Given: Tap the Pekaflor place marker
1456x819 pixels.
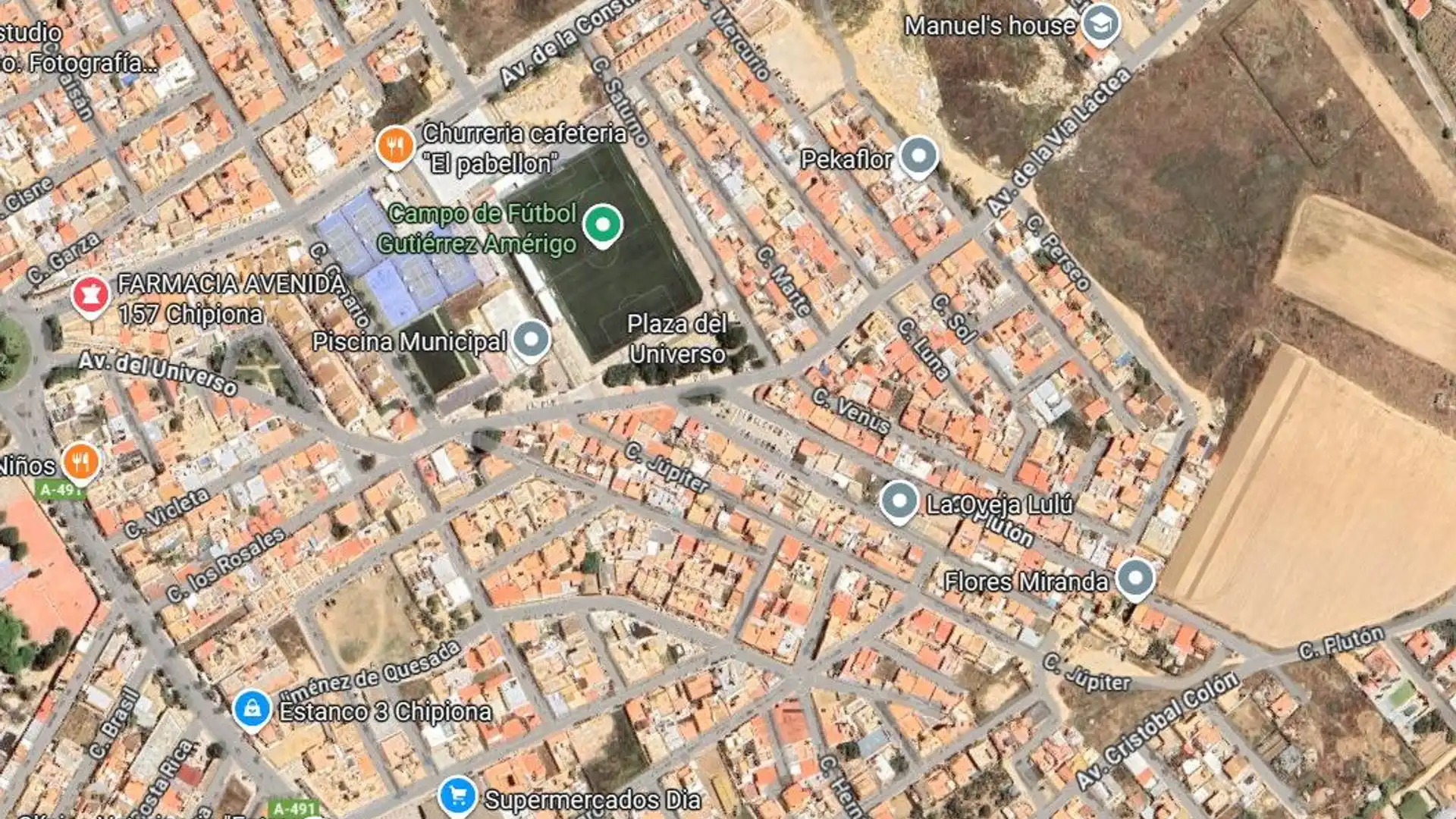Looking at the screenshot, I should (x=919, y=156).
